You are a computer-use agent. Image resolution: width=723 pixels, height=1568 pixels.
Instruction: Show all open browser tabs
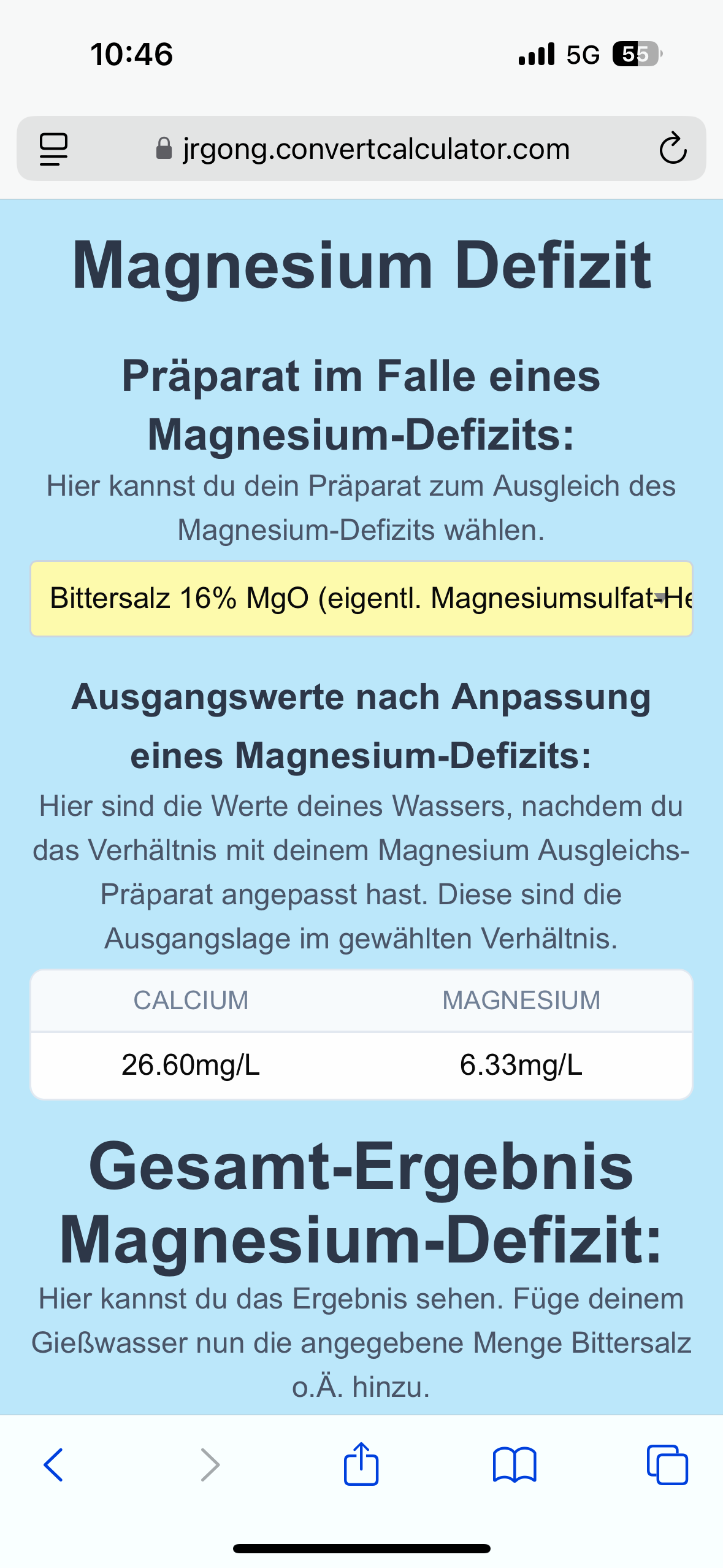667,1465
